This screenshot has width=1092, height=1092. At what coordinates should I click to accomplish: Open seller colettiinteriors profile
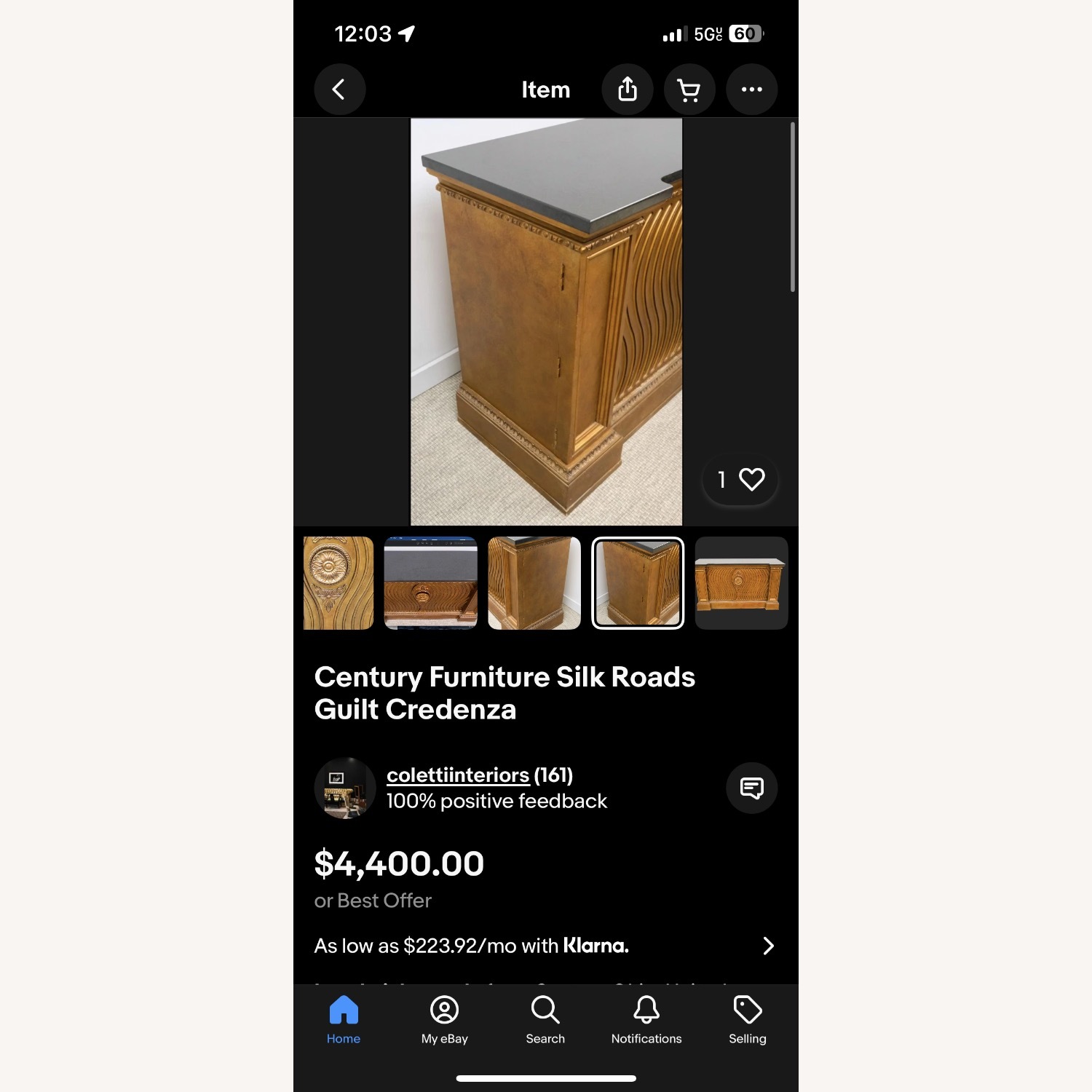tap(457, 775)
